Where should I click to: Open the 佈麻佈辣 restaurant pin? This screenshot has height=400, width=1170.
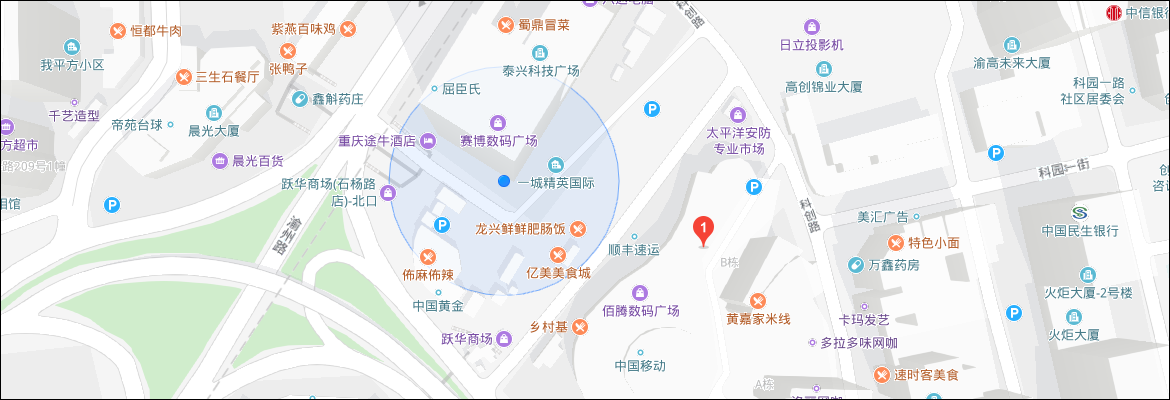point(428,255)
